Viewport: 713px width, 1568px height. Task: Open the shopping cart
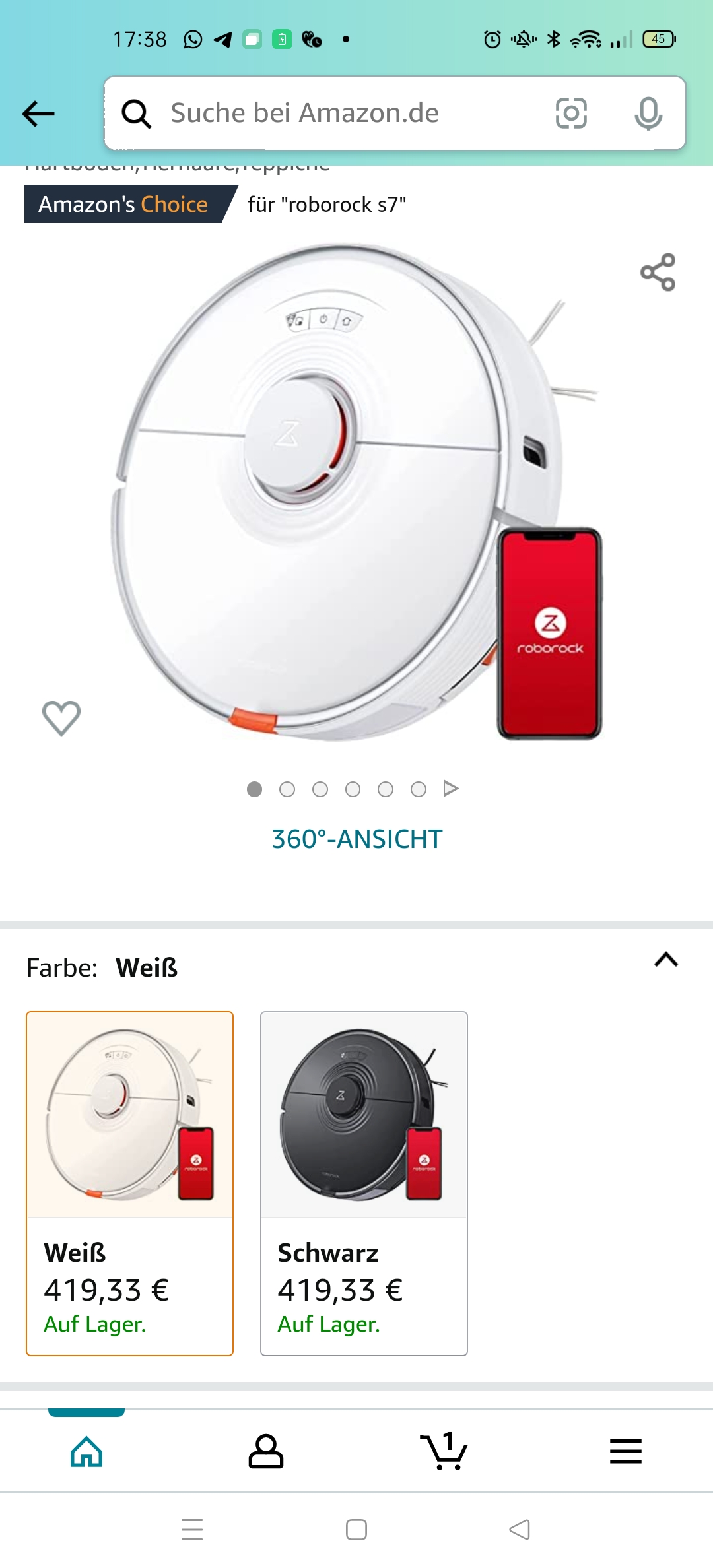(x=444, y=1452)
